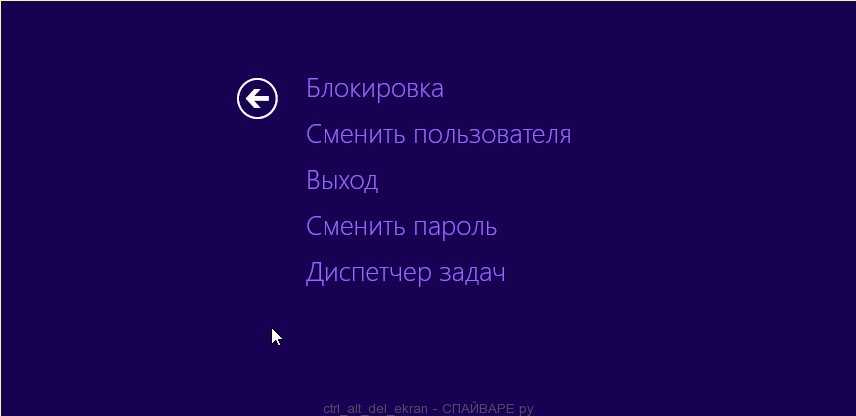Launch Диспетчер задач

point(405,273)
